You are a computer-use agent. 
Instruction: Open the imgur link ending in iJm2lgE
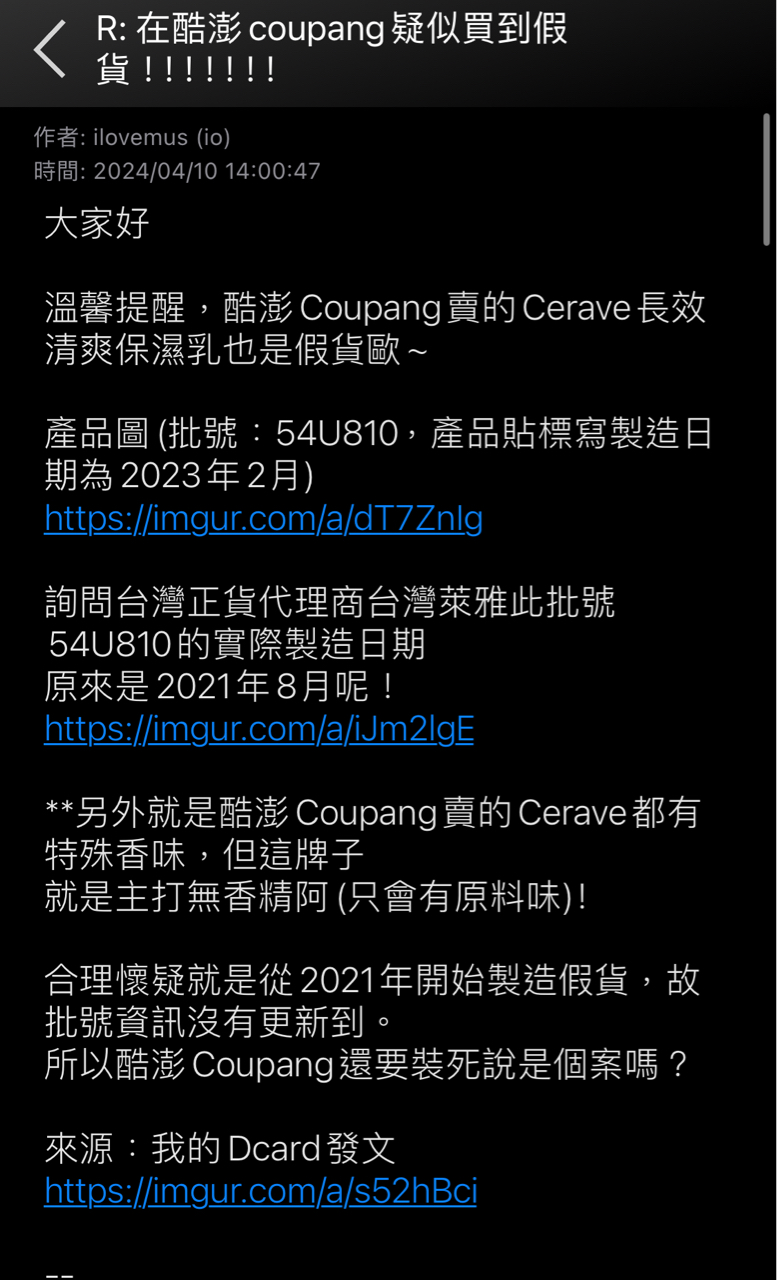pos(259,730)
